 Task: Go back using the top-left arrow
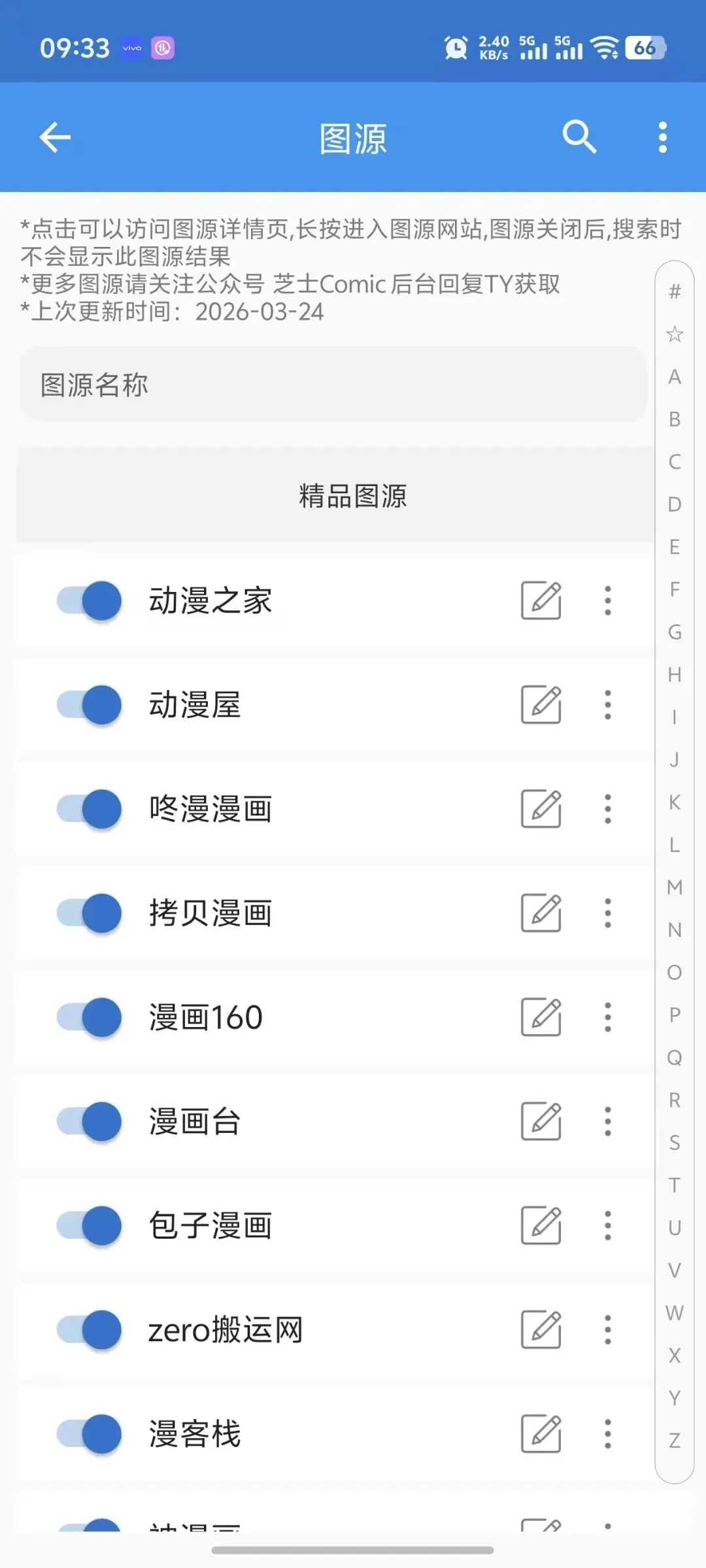coord(55,137)
